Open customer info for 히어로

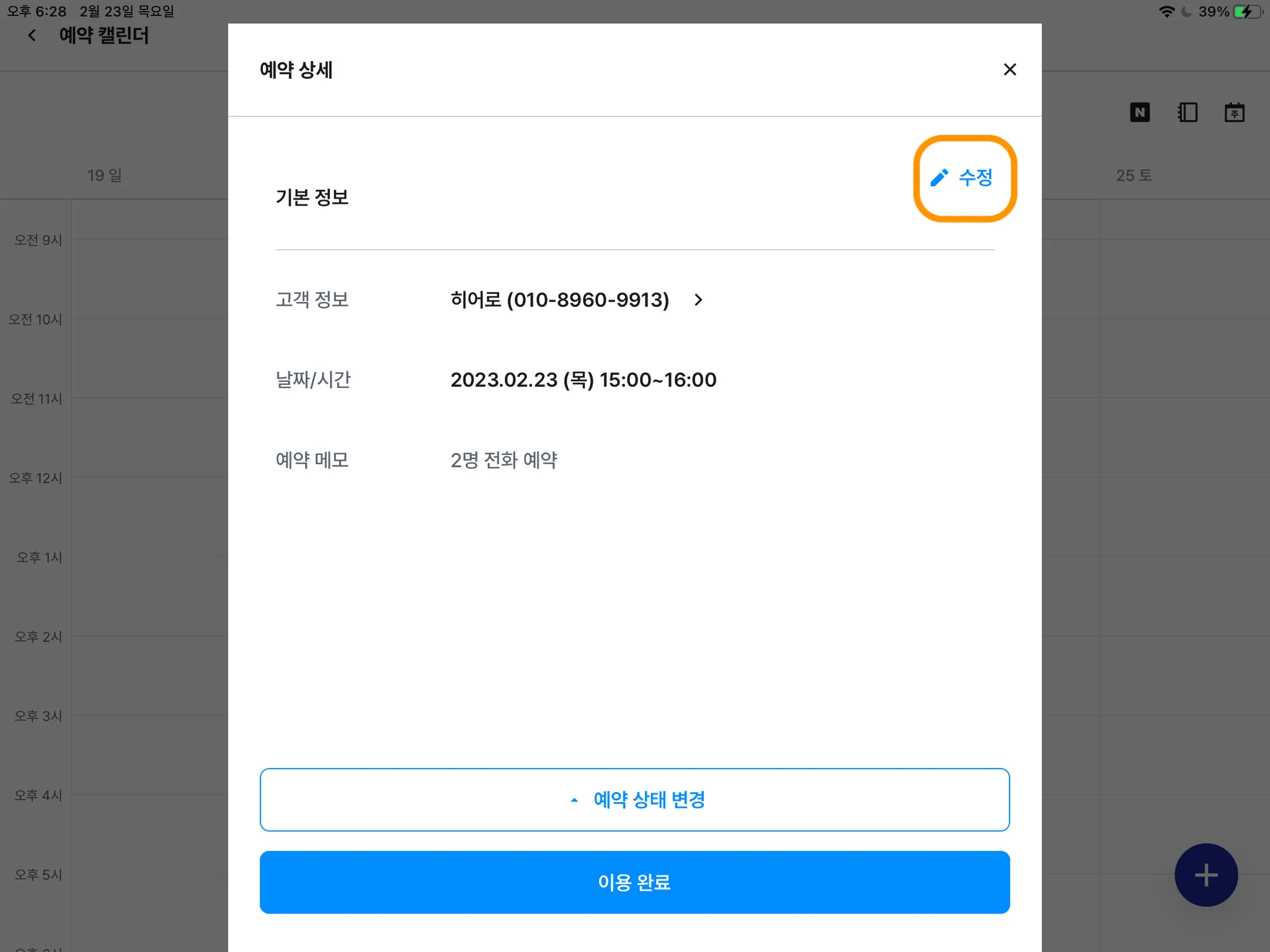pos(577,300)
